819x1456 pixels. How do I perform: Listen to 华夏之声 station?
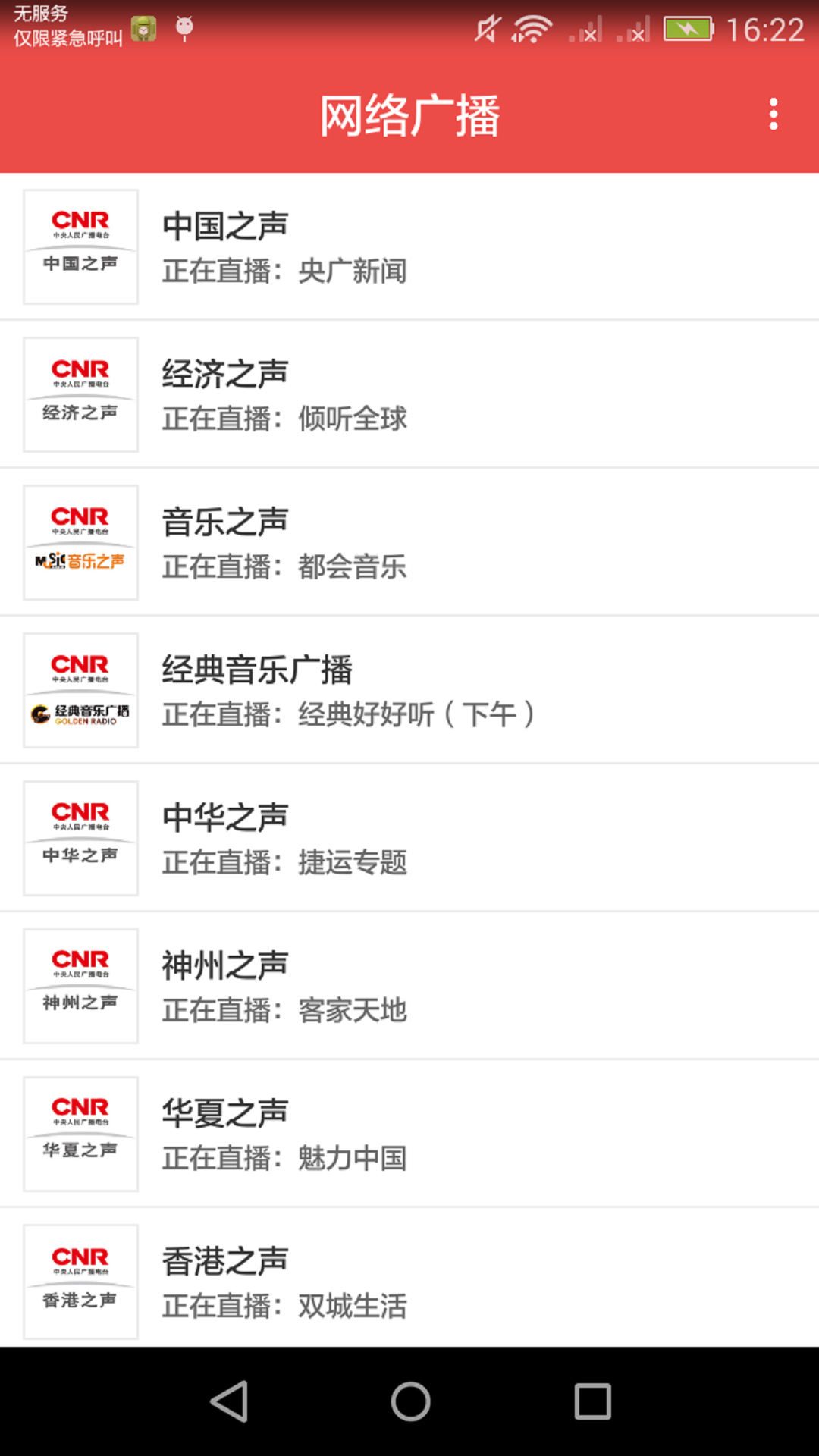(409, 1134)
